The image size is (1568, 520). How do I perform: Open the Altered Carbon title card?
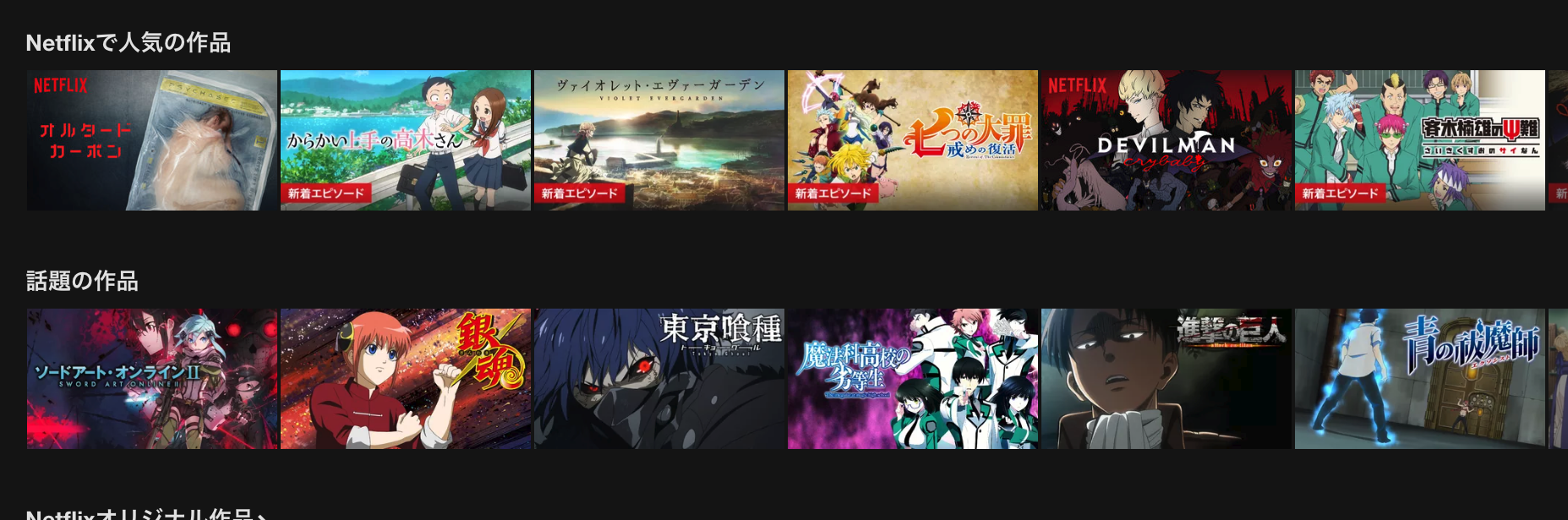[152, 140]
